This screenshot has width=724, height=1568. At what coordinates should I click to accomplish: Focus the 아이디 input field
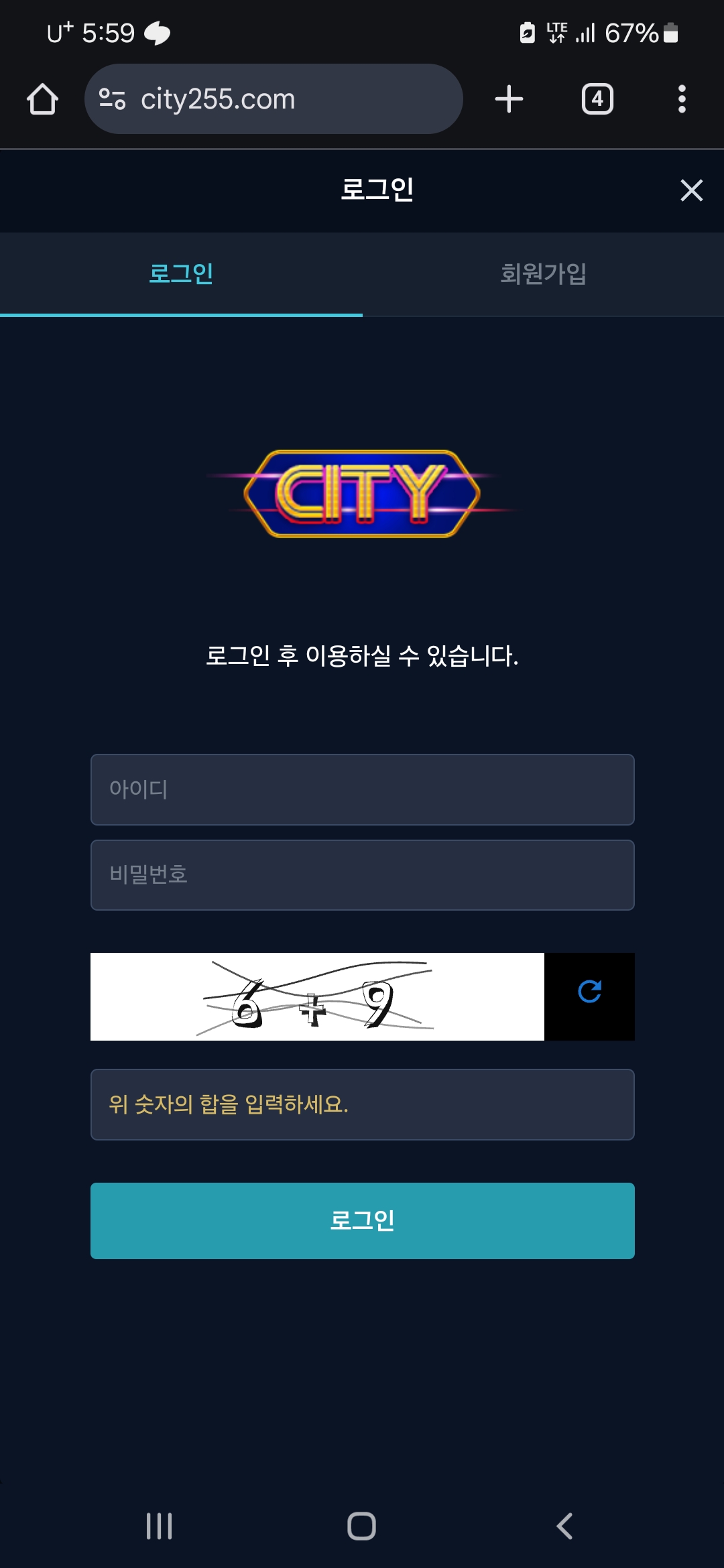(362, 789)
